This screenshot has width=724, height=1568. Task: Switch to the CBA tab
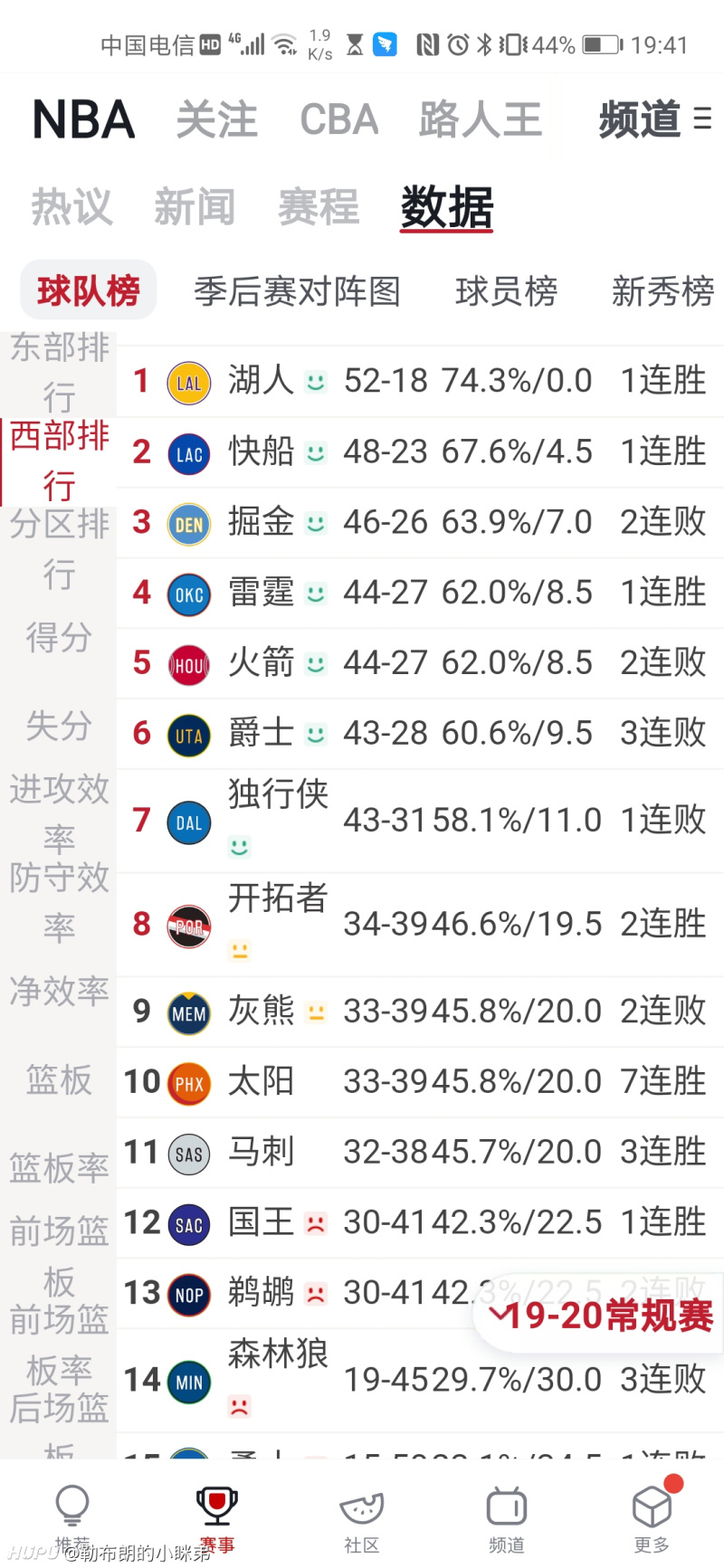click(x=338, y=119)
